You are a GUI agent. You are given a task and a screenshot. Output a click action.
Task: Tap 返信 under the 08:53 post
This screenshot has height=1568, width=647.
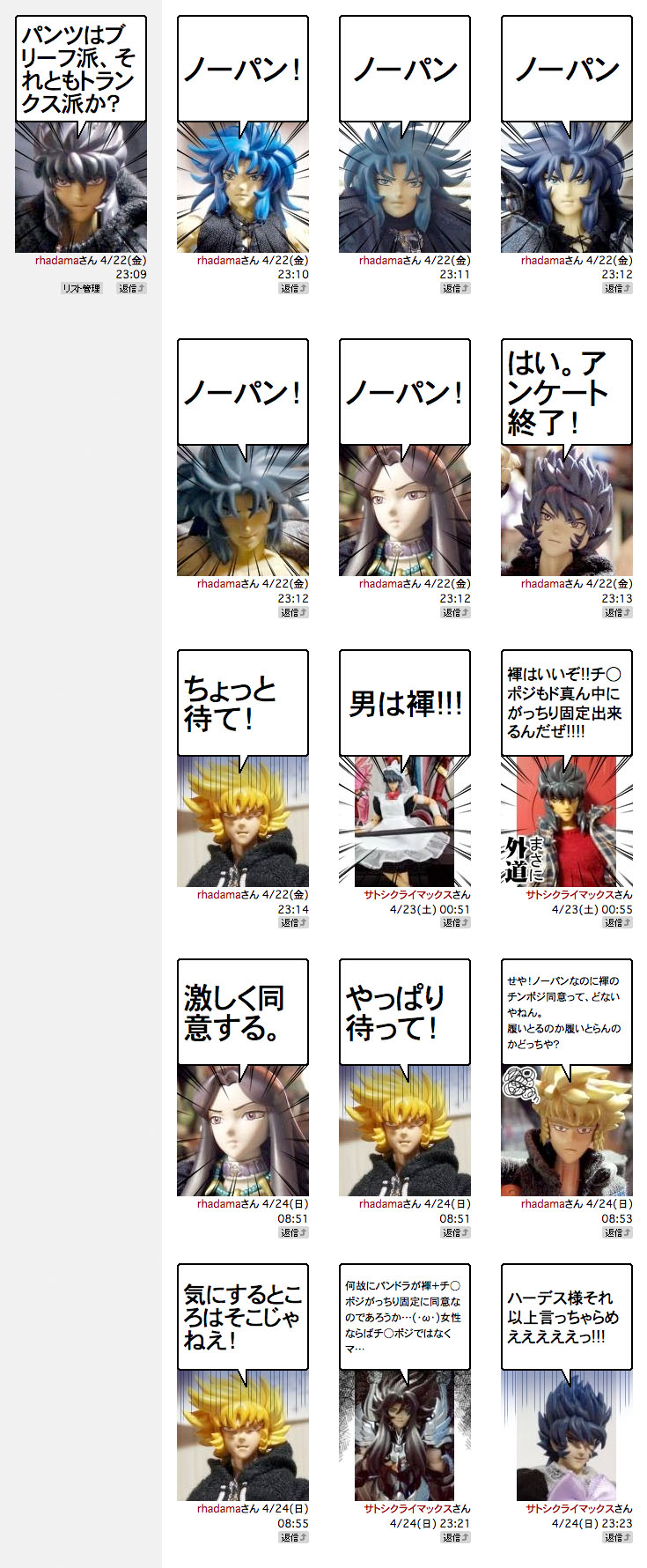(618, 1232)
